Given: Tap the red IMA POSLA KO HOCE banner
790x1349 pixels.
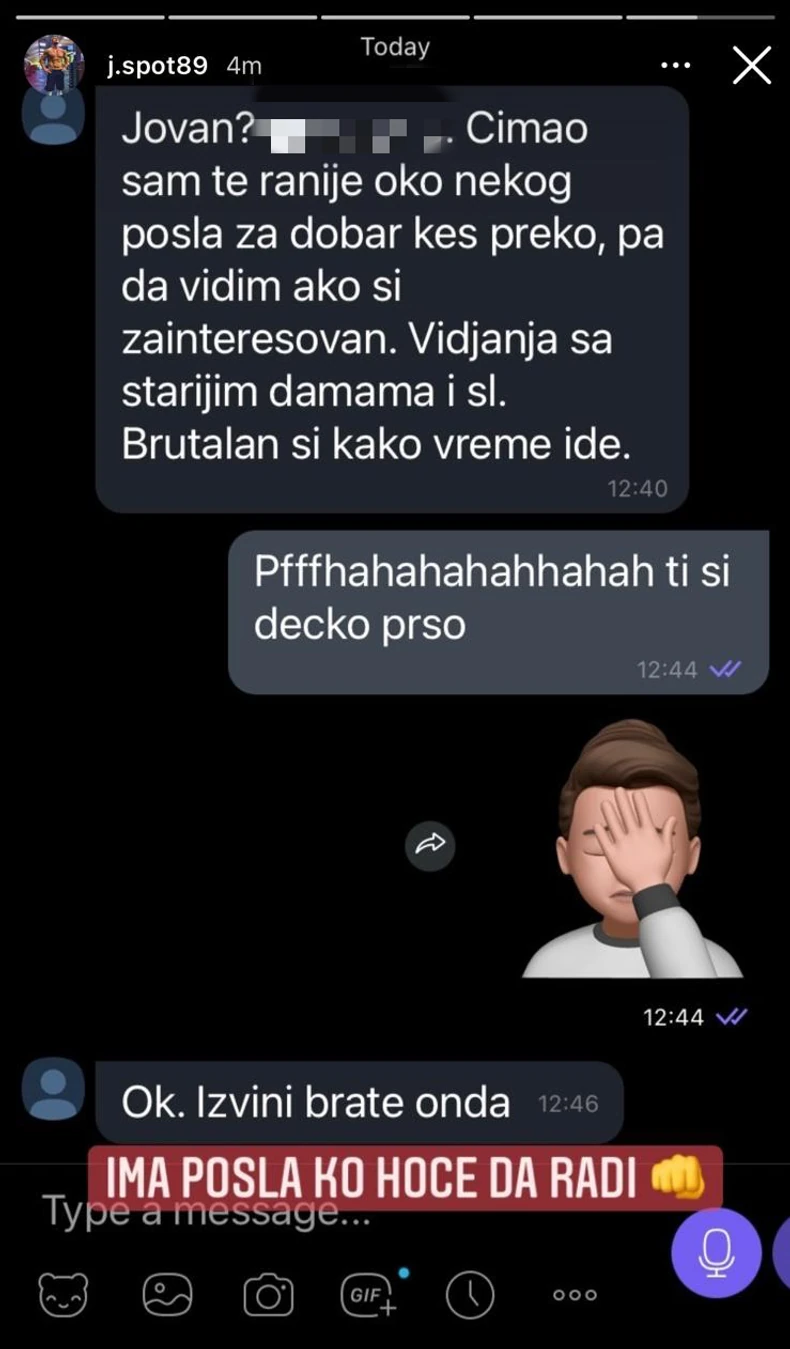Looking at the screenshot, I should click(x=405, y=1178).
